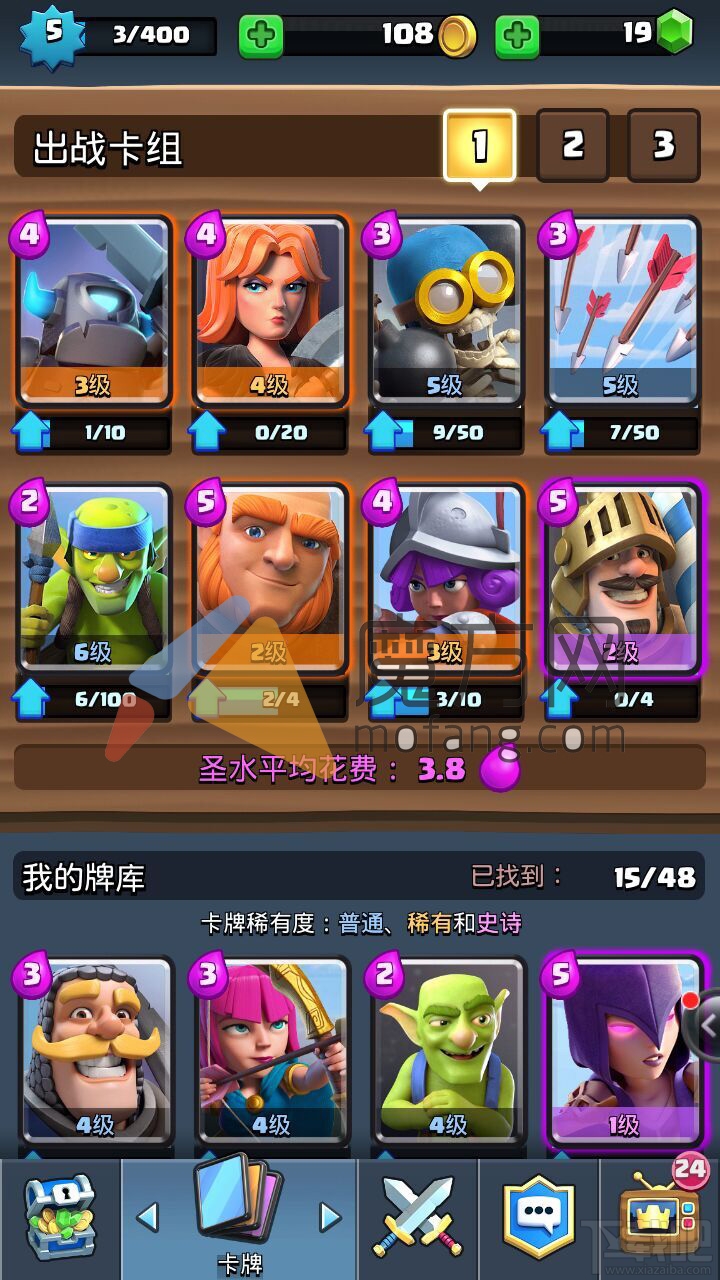Image resolution: width=720 pixels, height=1280 pixels.
Task: Open the Spear Goblins card
Action: [94, 577]
